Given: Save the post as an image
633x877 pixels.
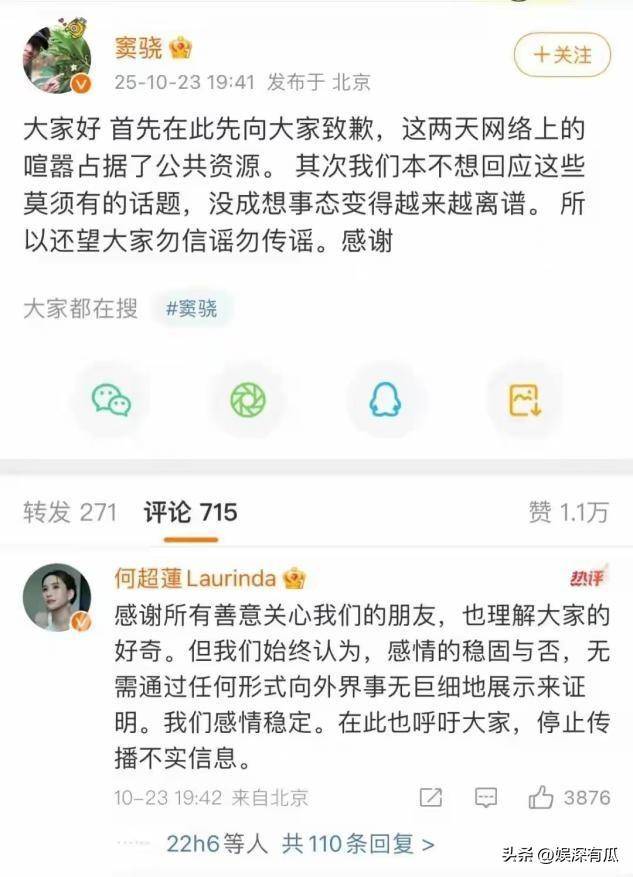Looking at the screenshot, I should pyautogui.click(x=524, y=400).
